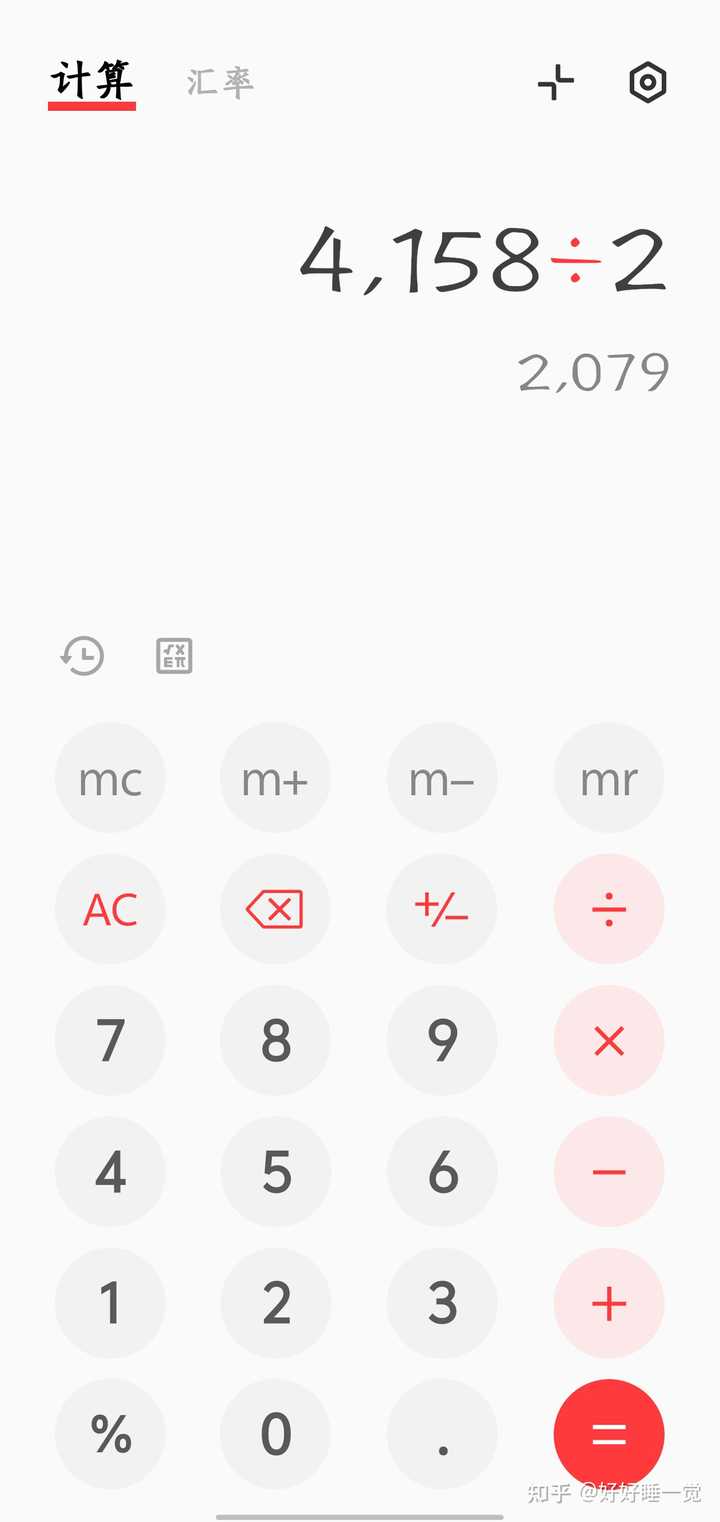Image resolution: width=720 pixels, height=1522 pixels.
Task: Tap AC to clear all
Action: (110, 909)
